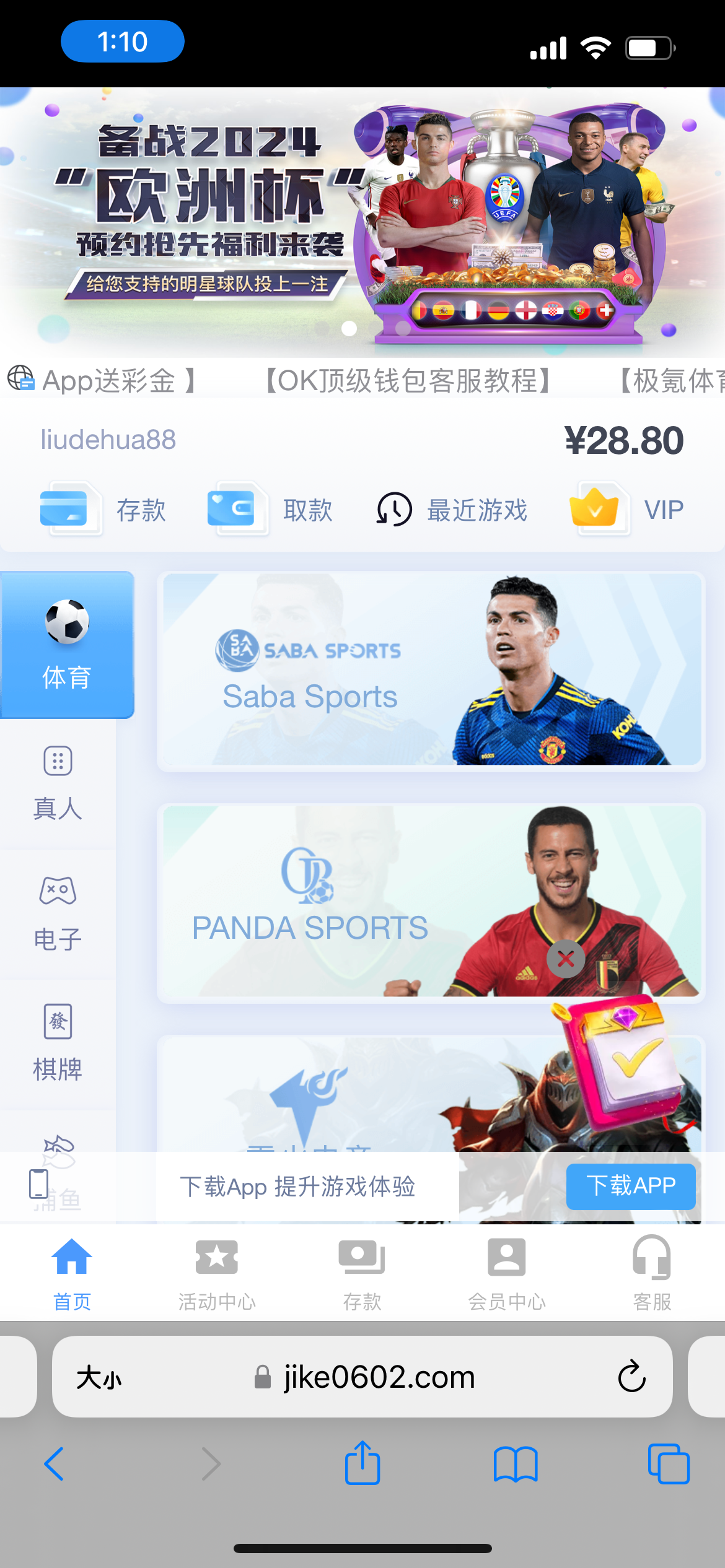Open the Saba Sports card

(431, 671)
